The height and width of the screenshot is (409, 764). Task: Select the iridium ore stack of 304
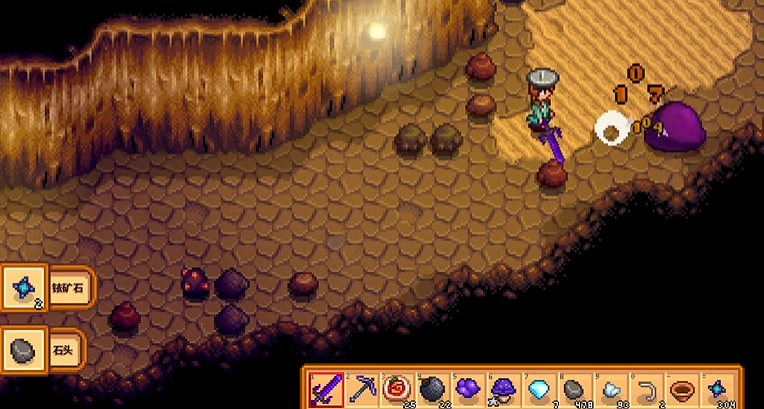click(x=718, y=387)
